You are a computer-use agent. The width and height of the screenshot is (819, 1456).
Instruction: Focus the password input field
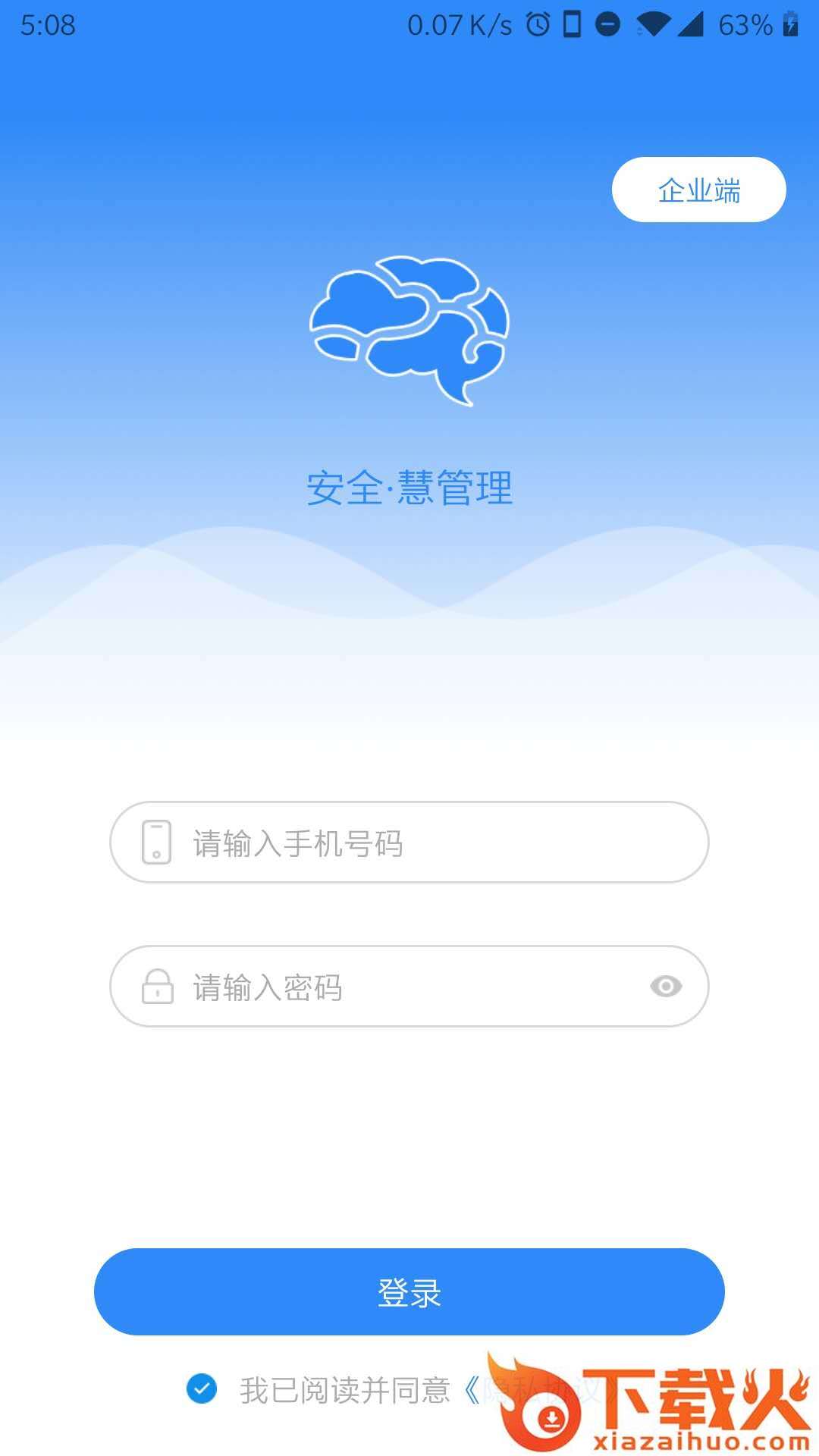[x=409, y=986]
